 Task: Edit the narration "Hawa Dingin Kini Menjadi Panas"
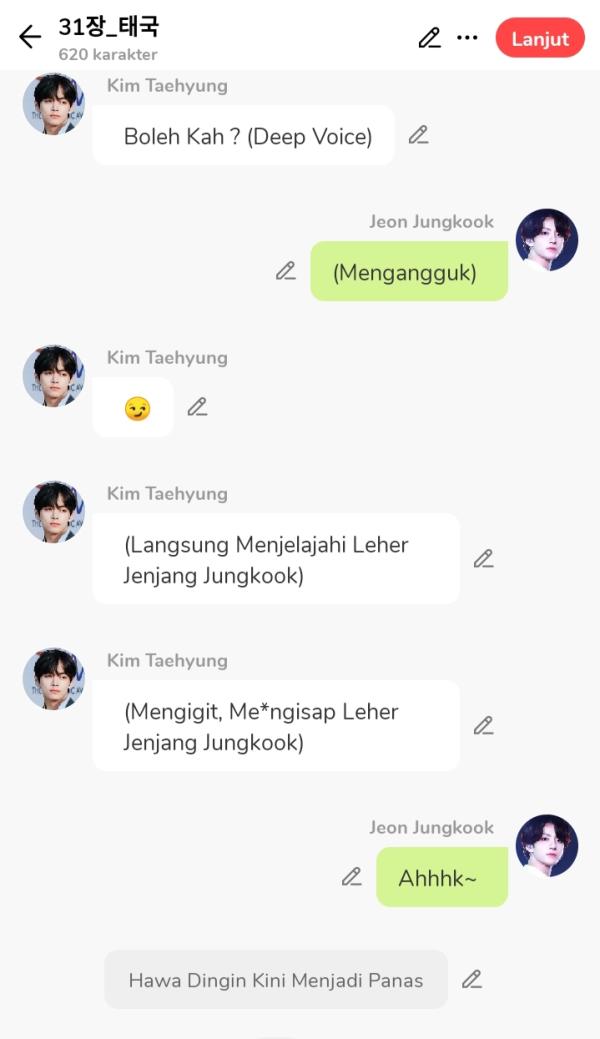[472, 980]
